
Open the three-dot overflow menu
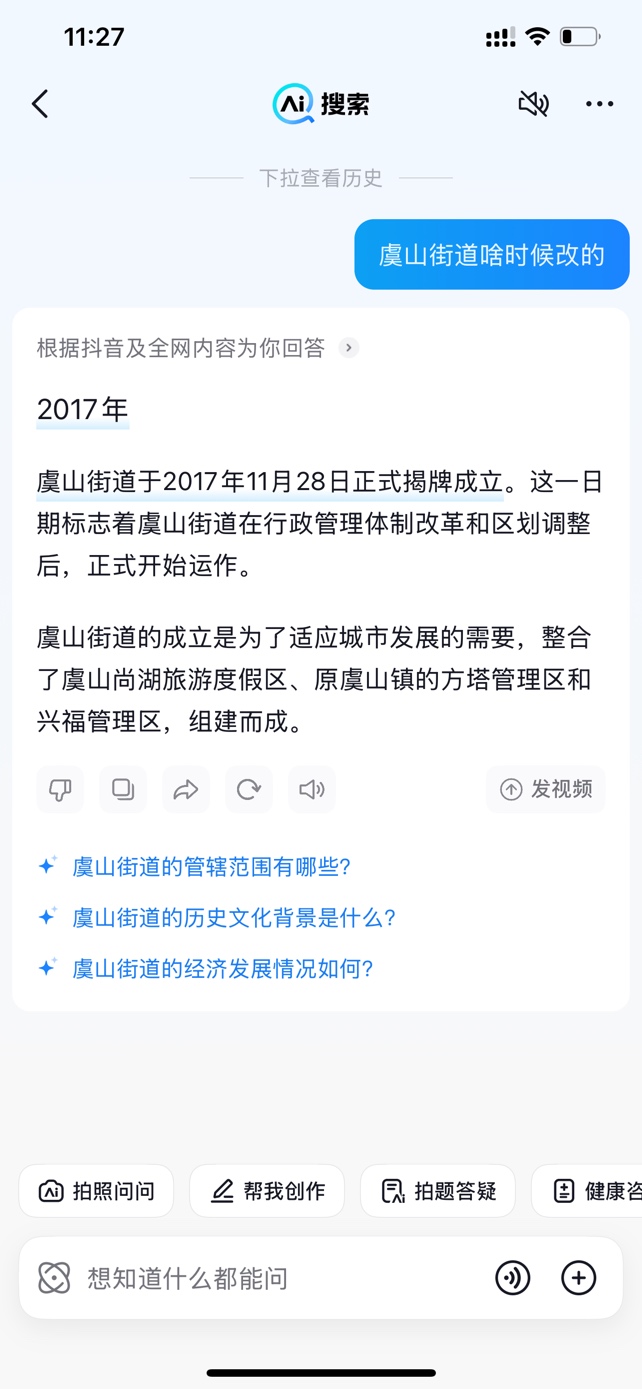599,104
